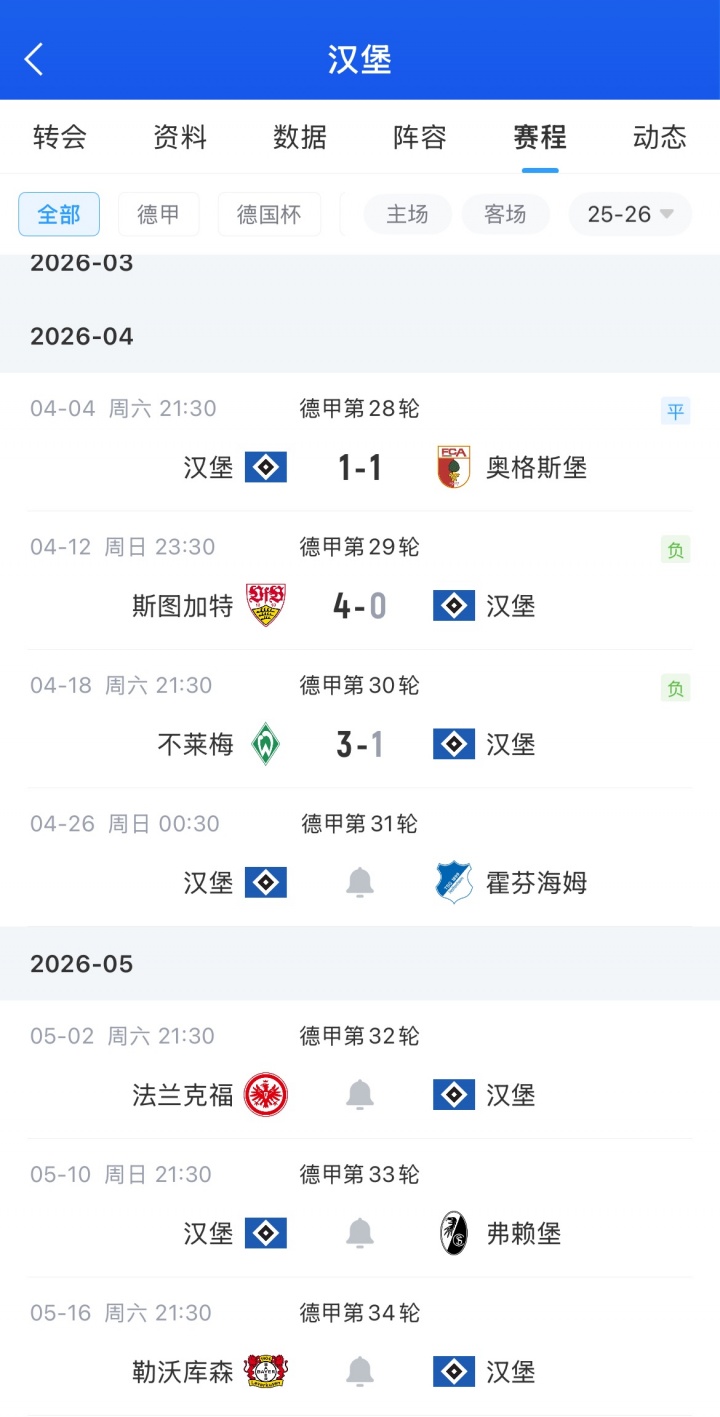
Task: Switch to the 资料 tab
Action: click(180, 137)
